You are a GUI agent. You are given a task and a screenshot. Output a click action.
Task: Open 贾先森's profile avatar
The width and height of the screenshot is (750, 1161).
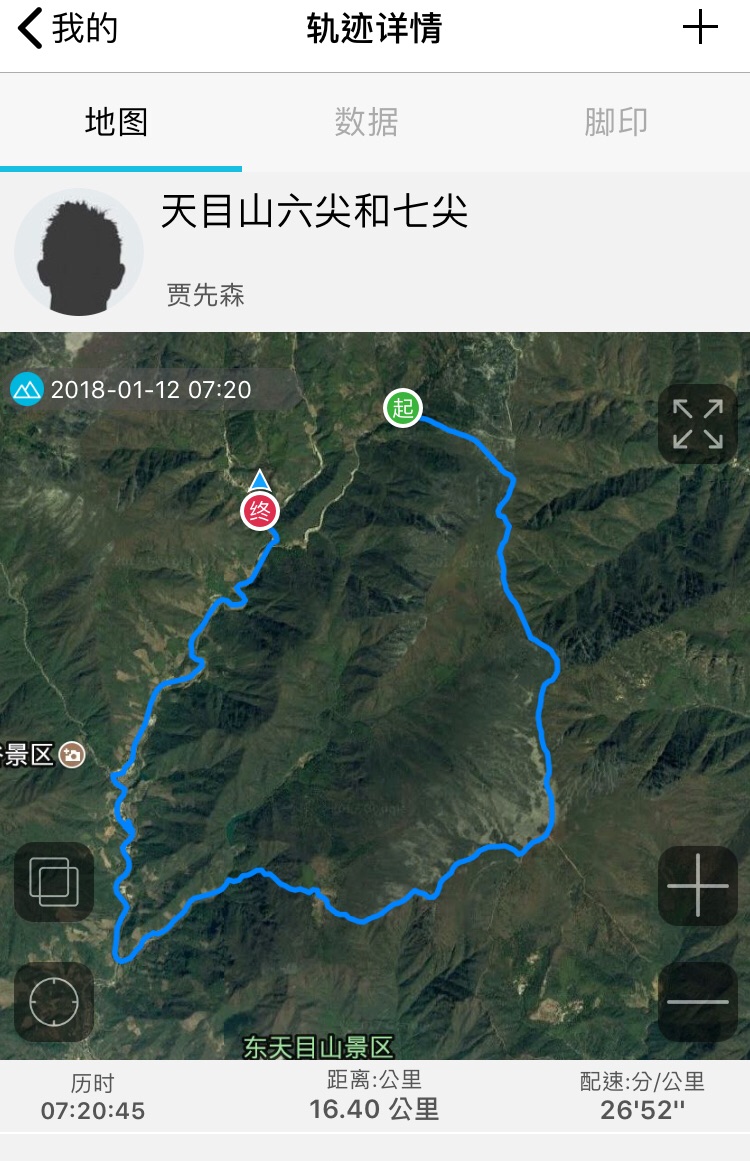pyautogui.click(x=79, y=252)
